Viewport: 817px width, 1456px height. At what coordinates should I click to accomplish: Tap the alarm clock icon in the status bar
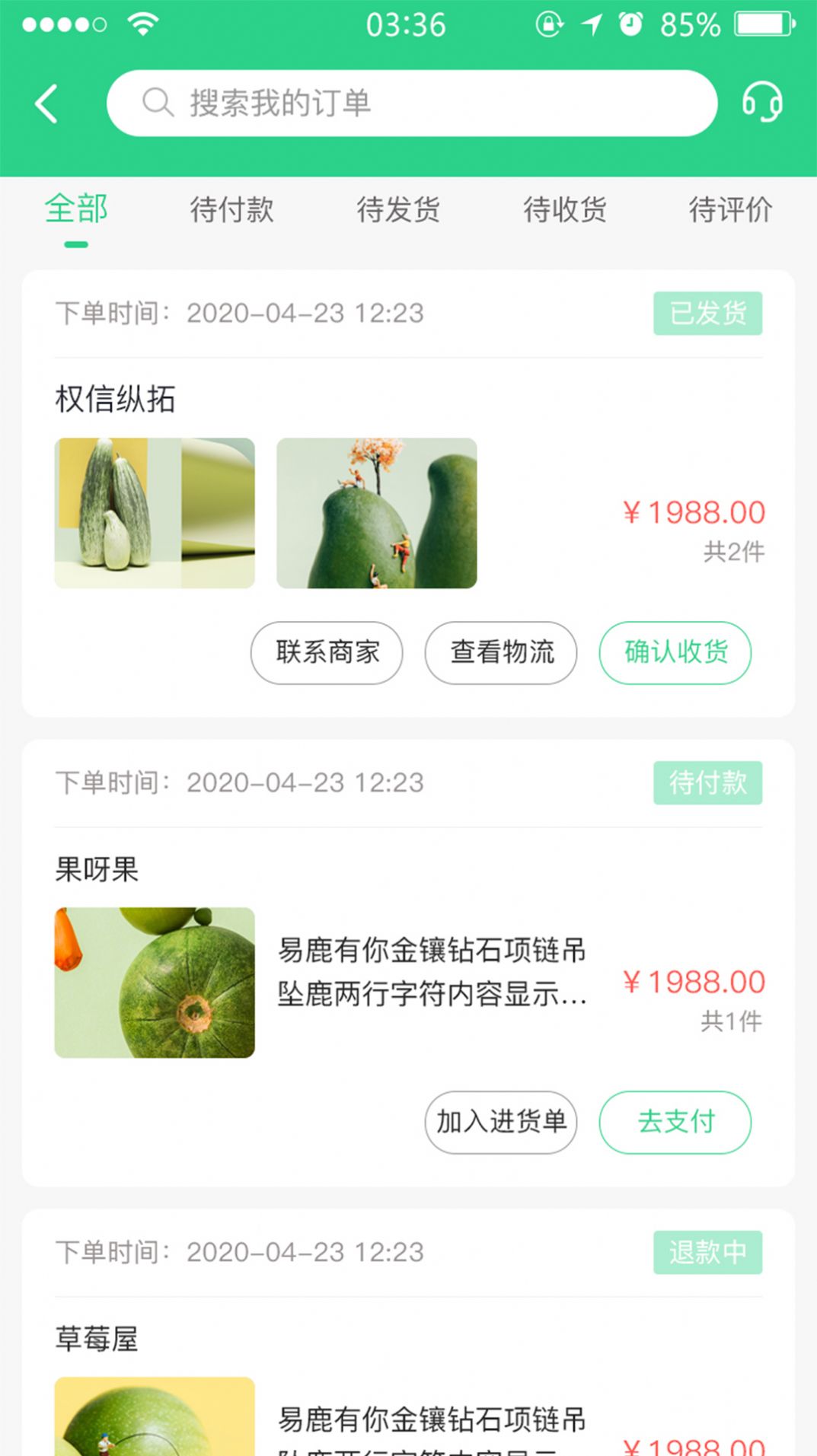[x=630, y=23]
